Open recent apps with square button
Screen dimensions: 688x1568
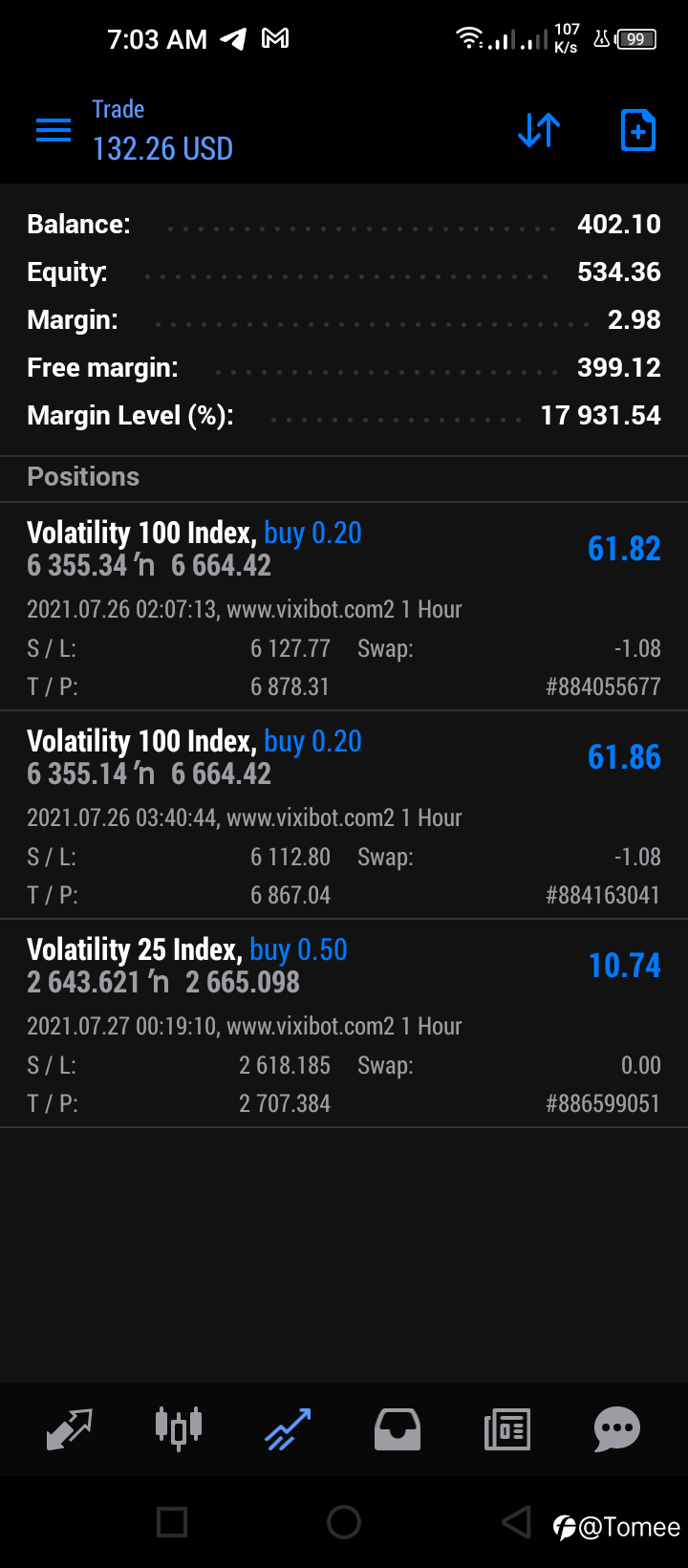[x=172, y=1521]
